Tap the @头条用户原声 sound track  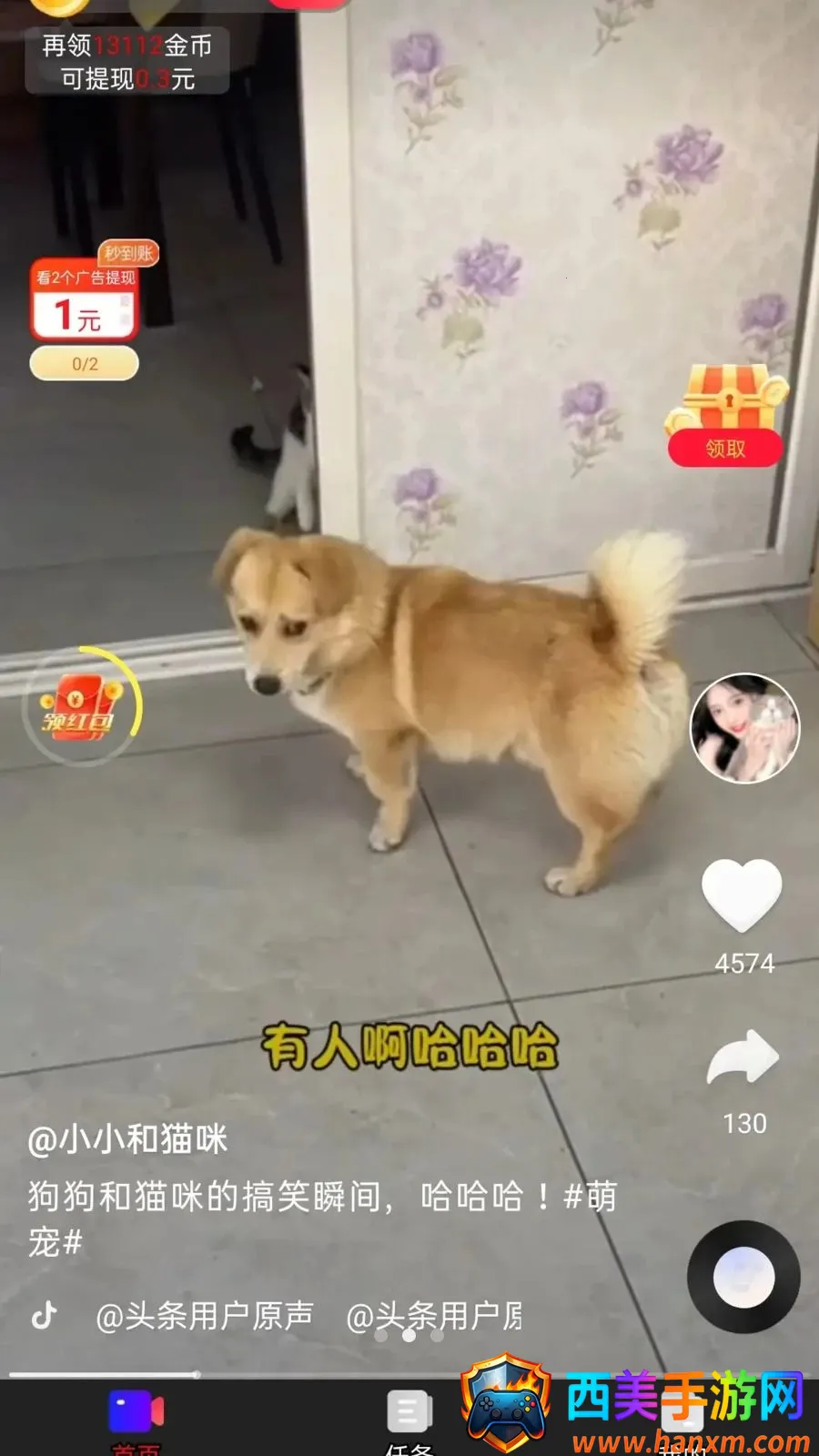point(205,1316)
